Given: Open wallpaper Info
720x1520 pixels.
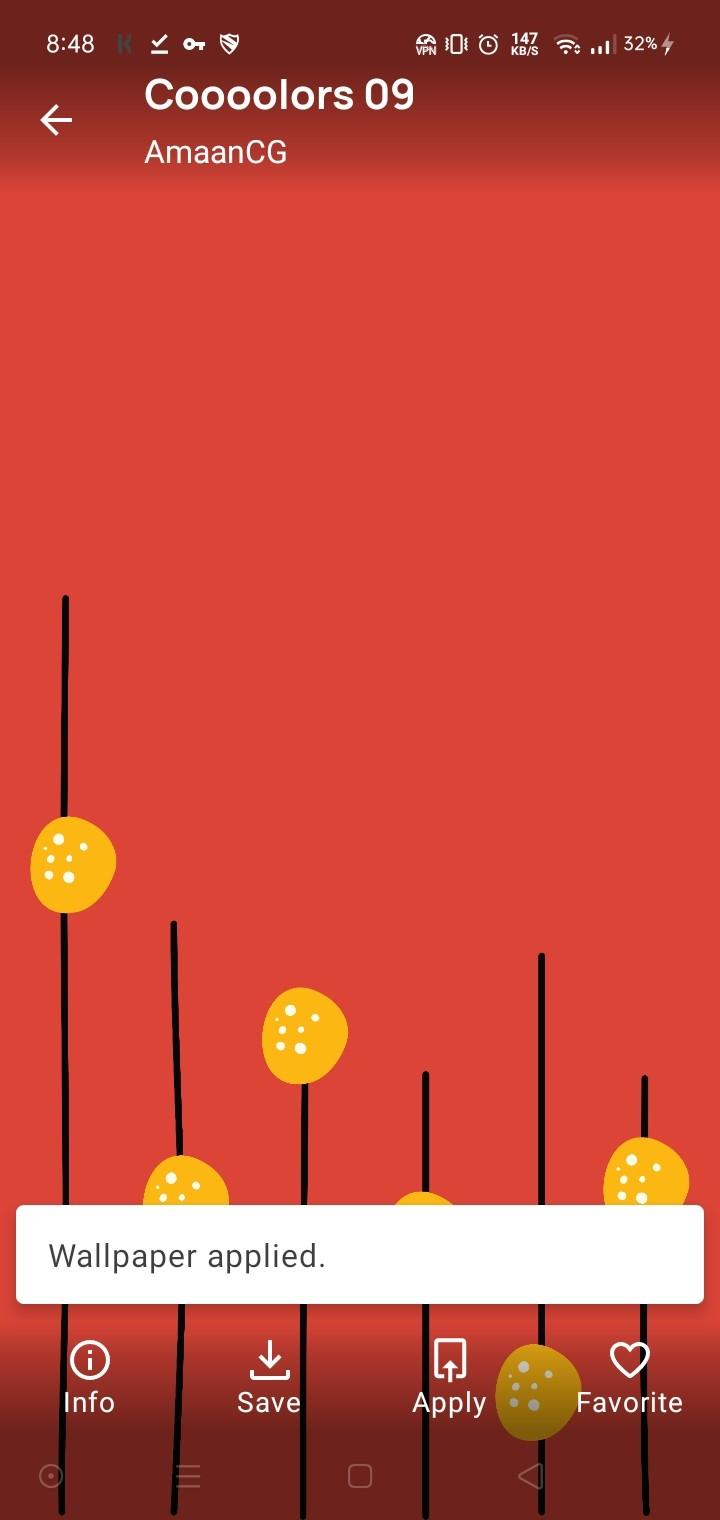Looking at the screenshot, I should pyautogui.click(x=89, y=1377).
